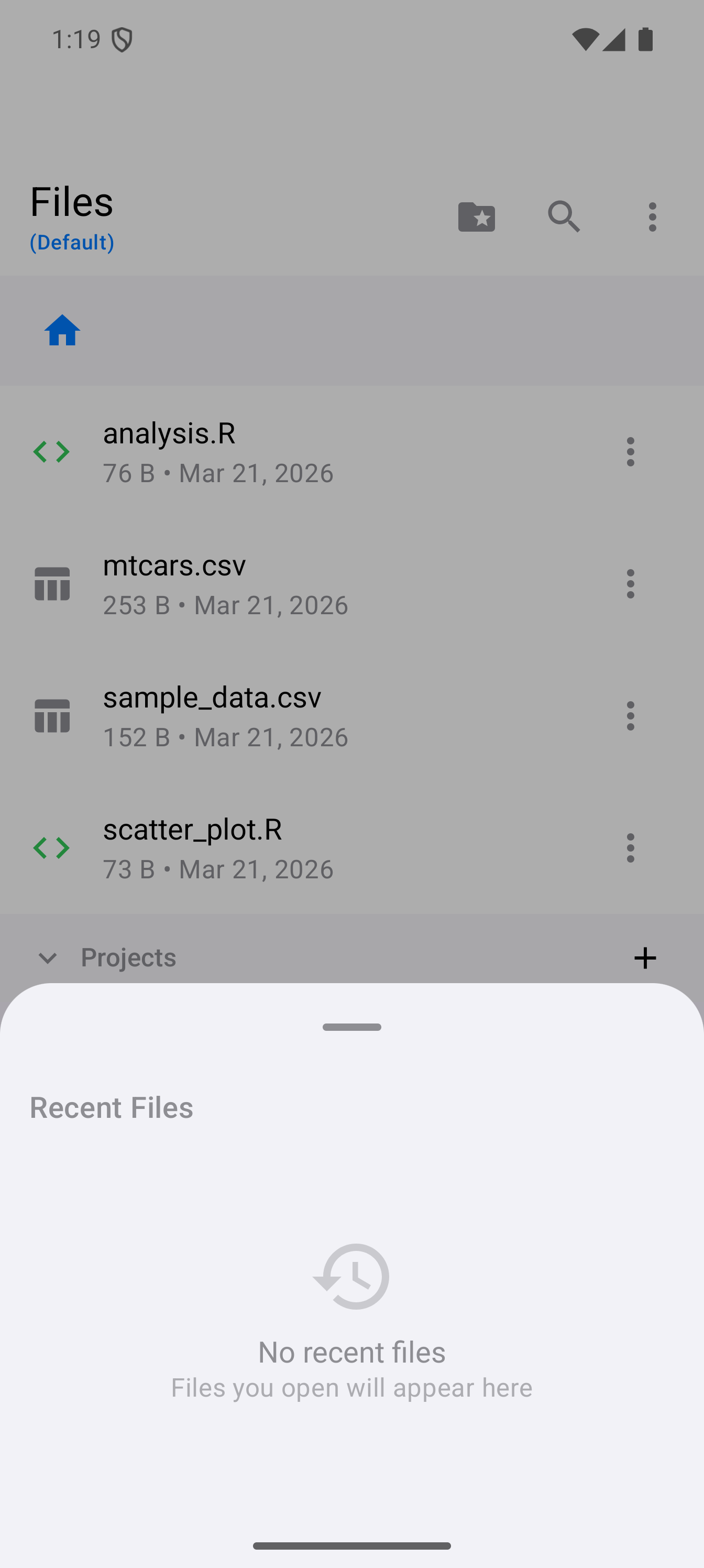
Task: Show more options for mtcars.csv
Action: 630,584
